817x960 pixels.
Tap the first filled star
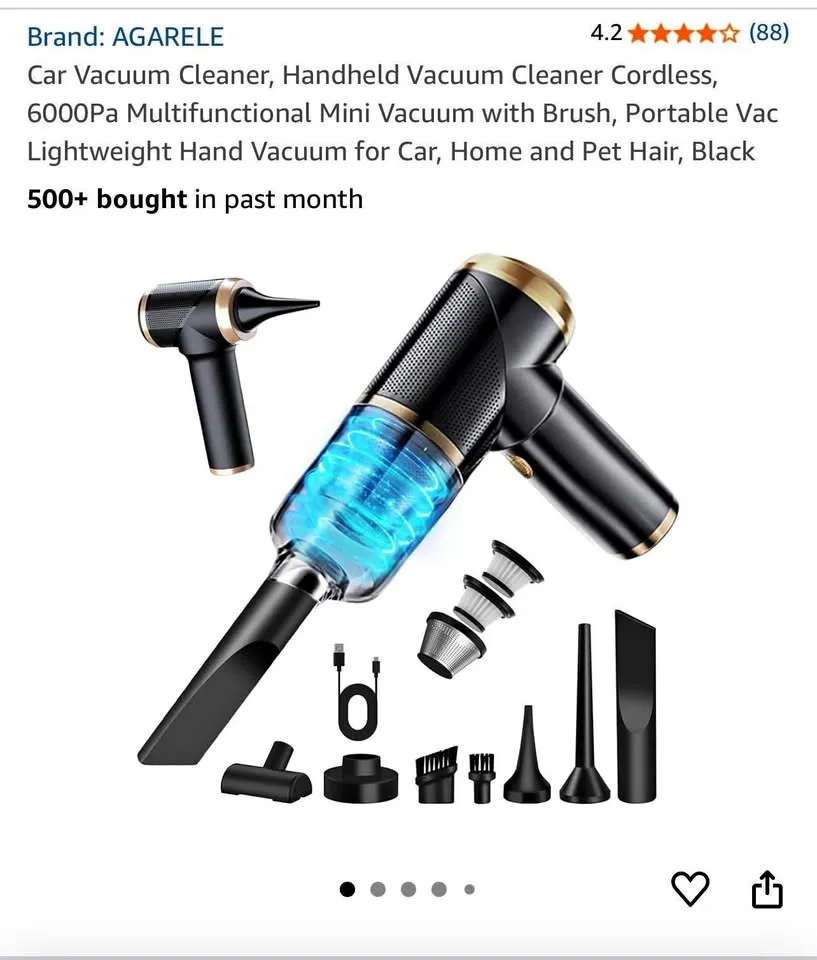pos(637,33)
